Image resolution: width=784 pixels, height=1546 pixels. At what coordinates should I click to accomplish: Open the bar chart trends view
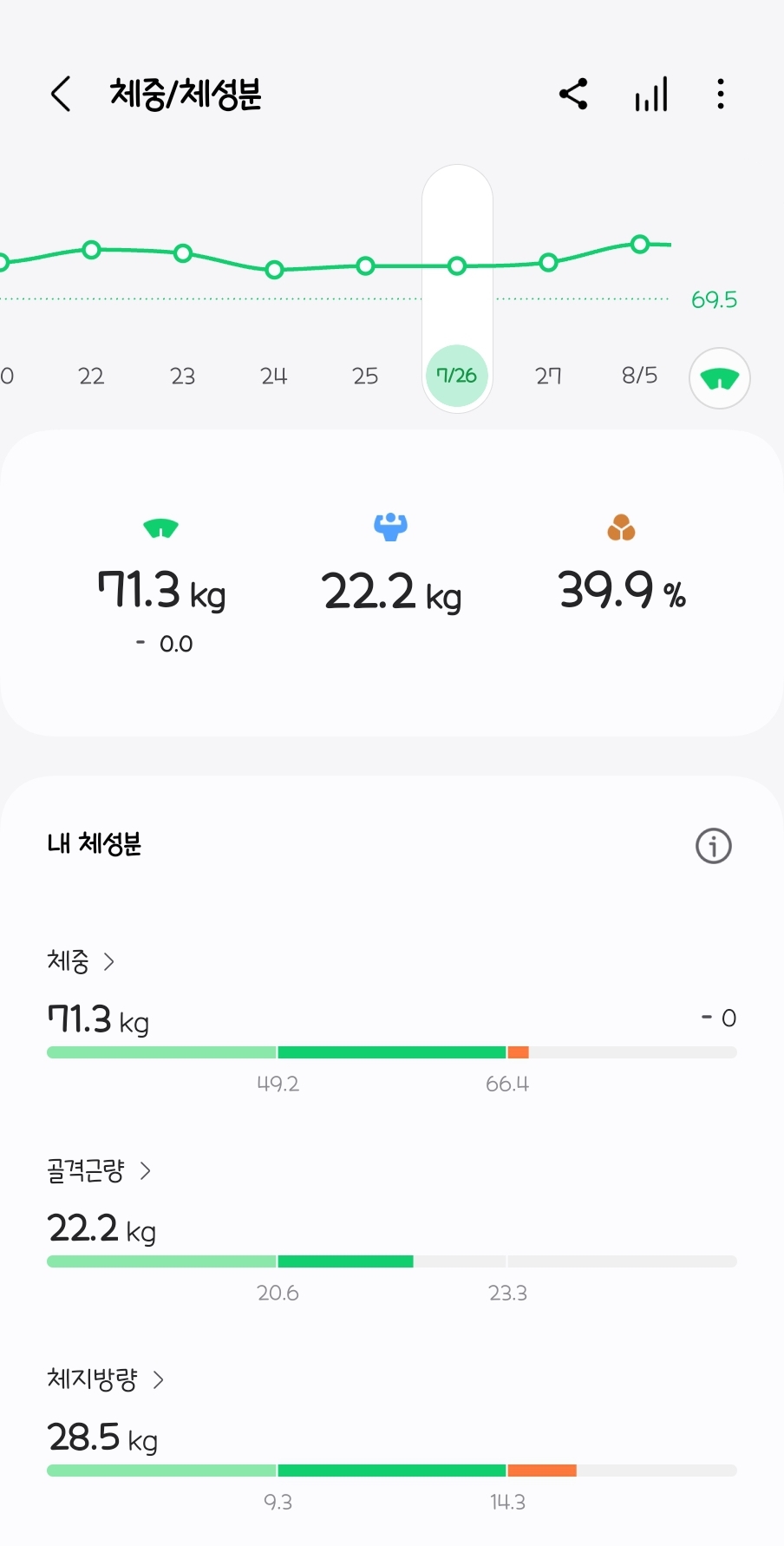coord(651,95)
